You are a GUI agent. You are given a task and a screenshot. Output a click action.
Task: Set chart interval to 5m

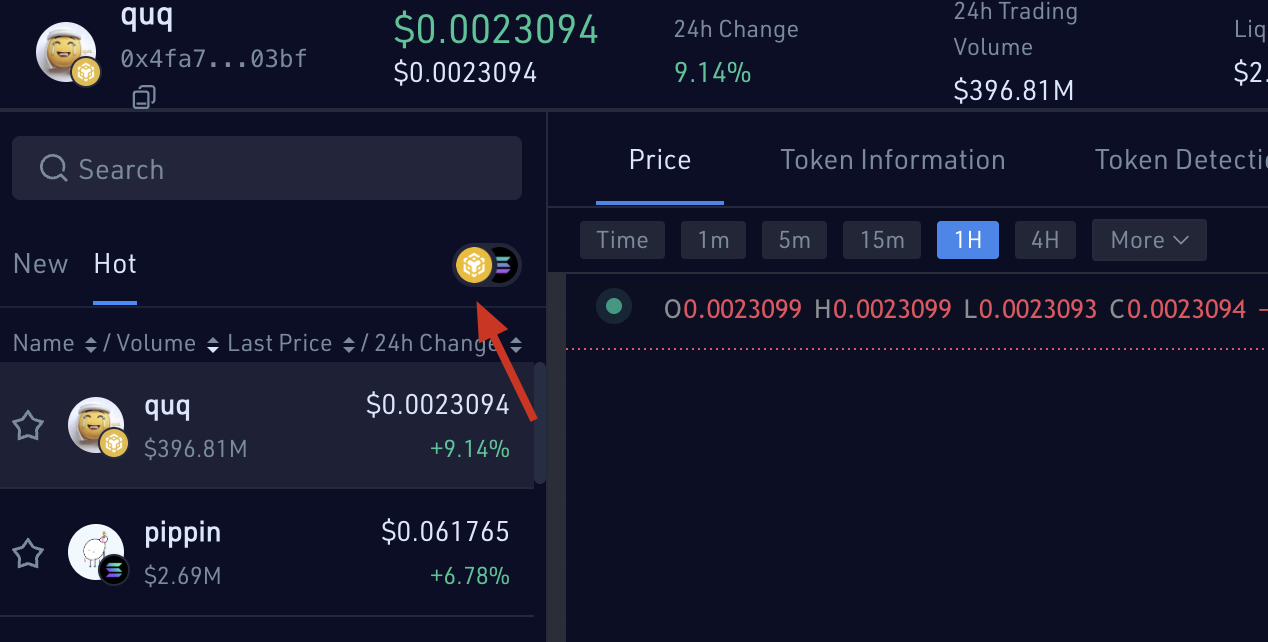[x=794, y=240]
